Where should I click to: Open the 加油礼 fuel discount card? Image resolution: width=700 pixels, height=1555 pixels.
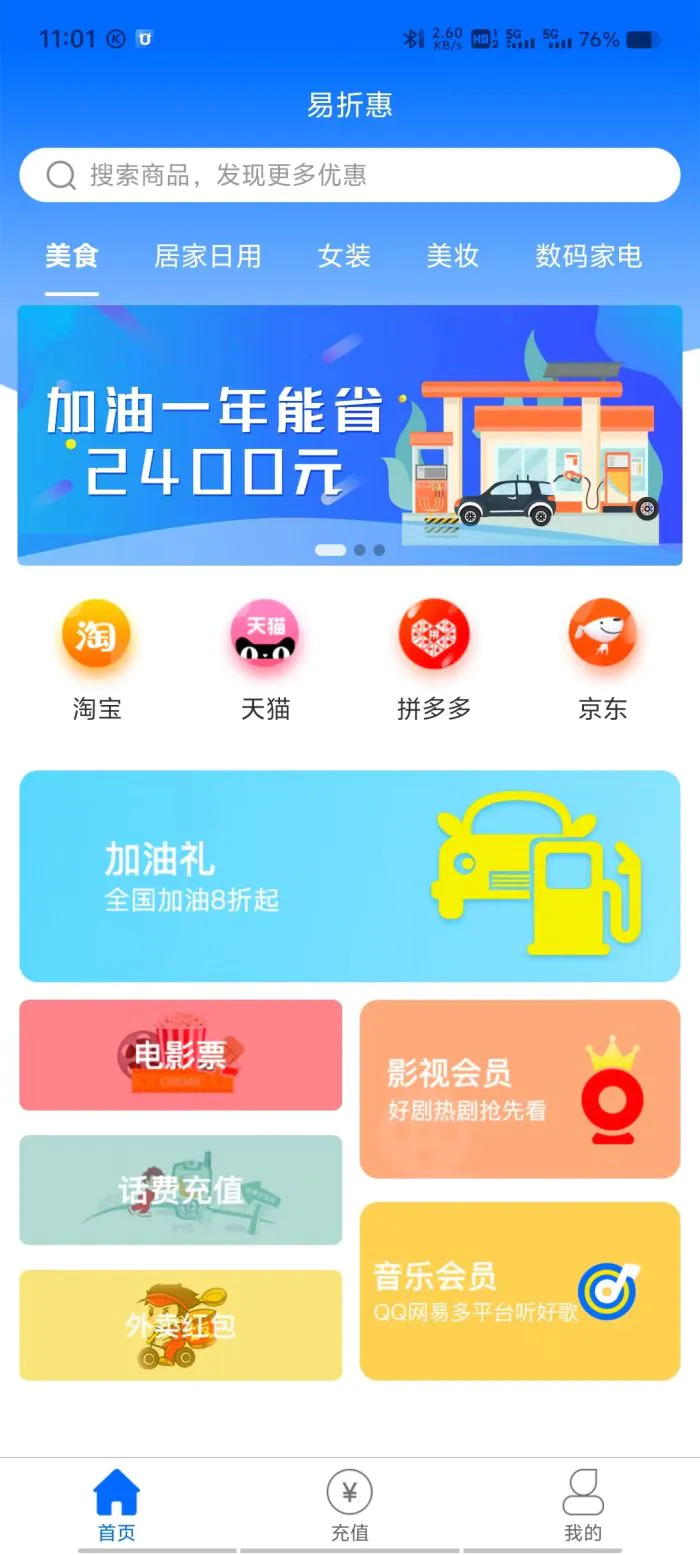pos(350,876)
